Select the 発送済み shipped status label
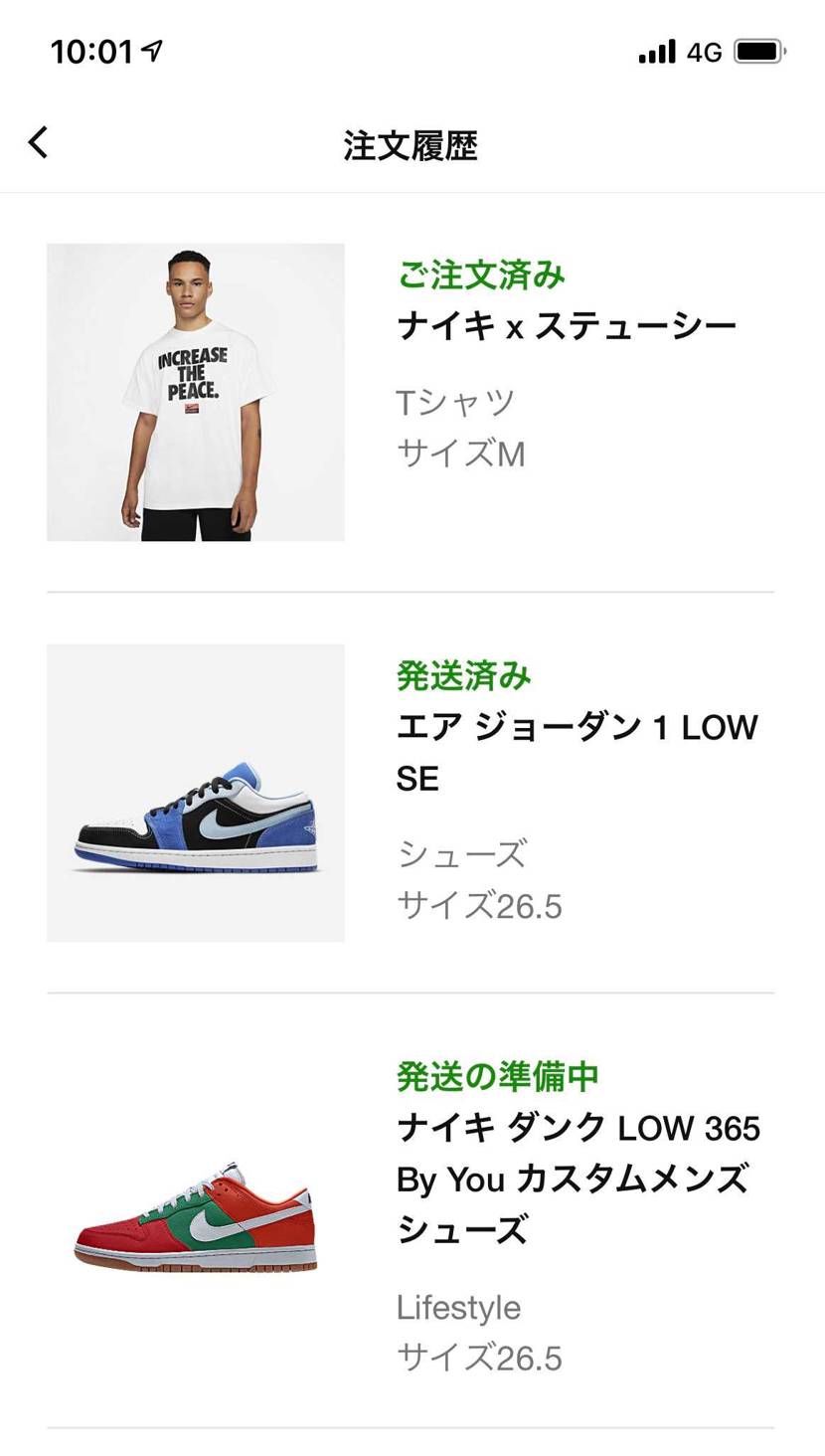 [463, 675]
